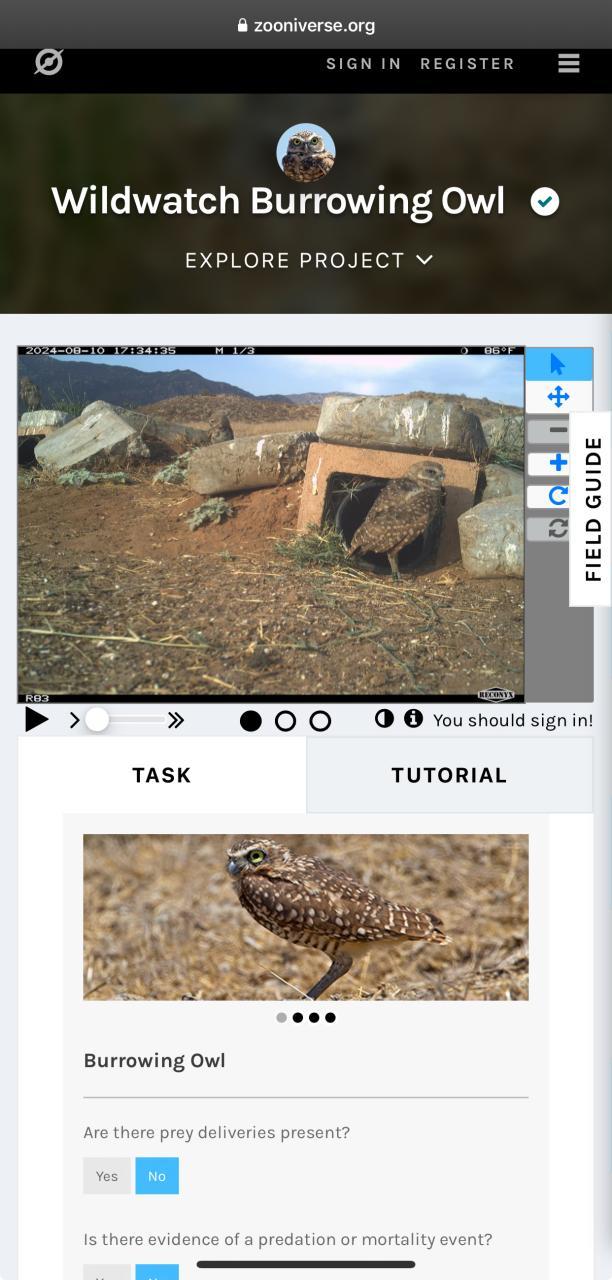Image resolution: width=612 pixels, height=1280 pixels.
Task: Open the hamburger menu
Action: 568,64
